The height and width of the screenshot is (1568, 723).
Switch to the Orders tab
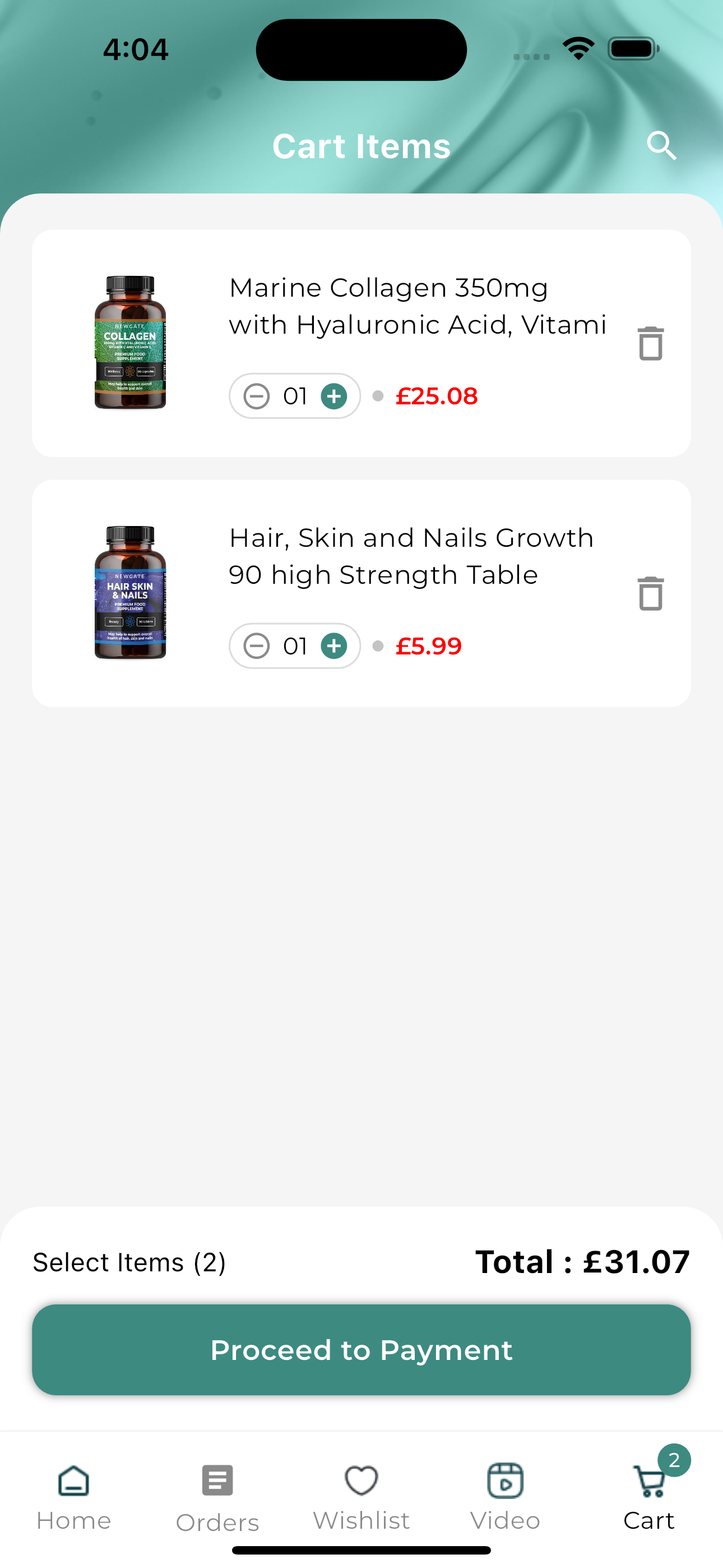click(x=217, y=1497)
